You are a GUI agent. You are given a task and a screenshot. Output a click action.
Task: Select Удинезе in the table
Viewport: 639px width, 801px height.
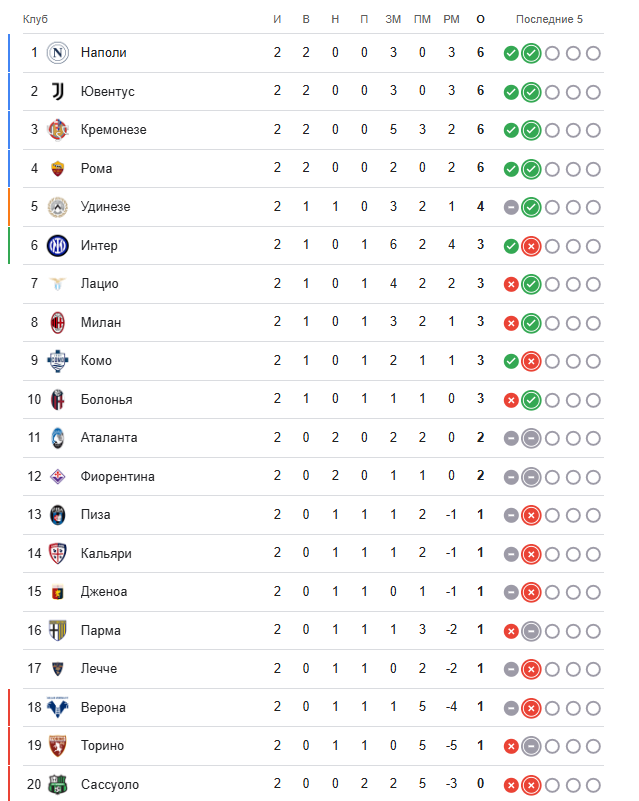105,207
